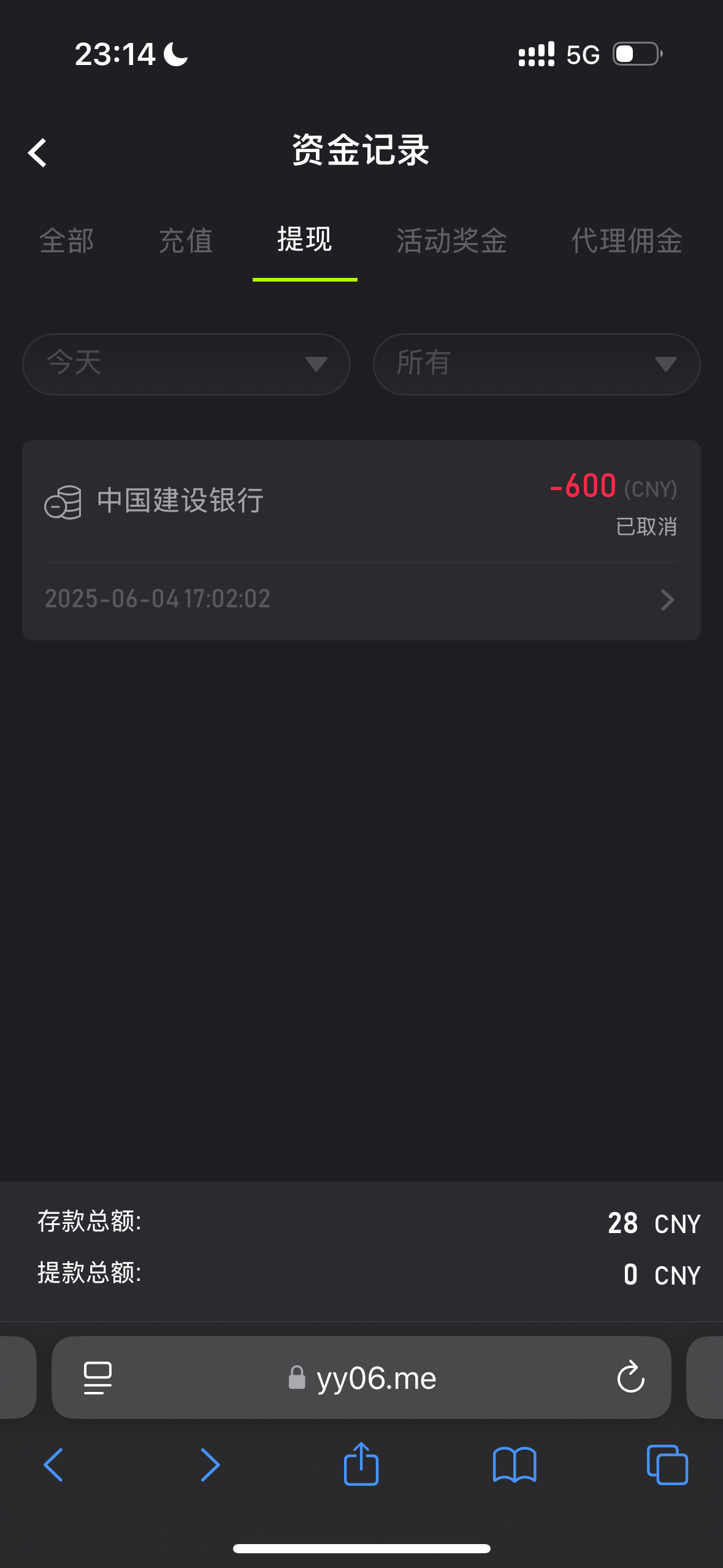This screenshot has height=1568, width=723.
Task: Open the 活动奖金 tab
Action: pyautogui.click(x=452, y=240)
